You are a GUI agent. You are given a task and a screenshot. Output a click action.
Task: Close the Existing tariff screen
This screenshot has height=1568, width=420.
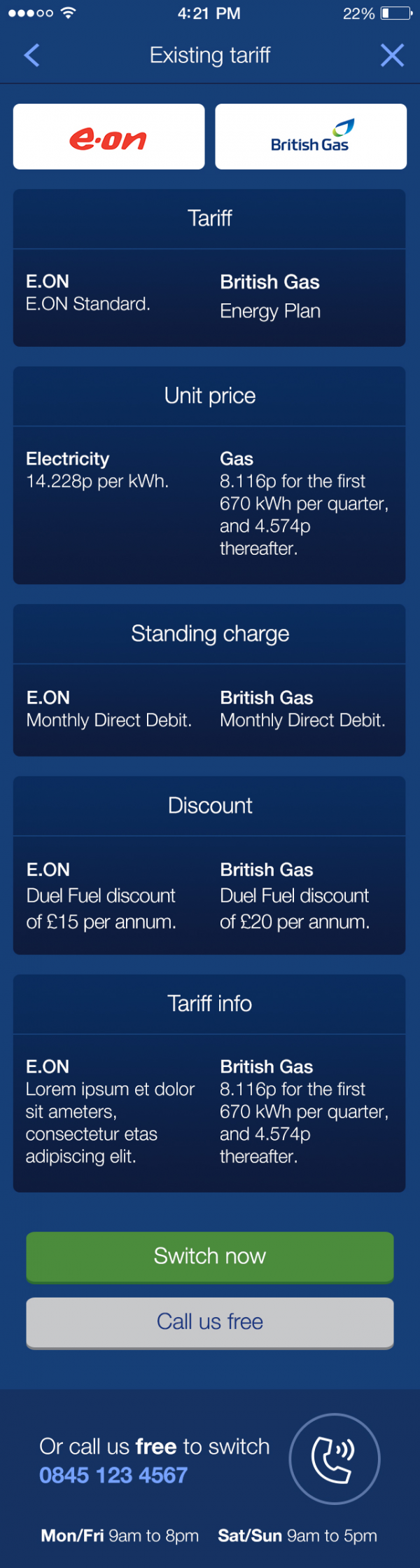(392, 55)
